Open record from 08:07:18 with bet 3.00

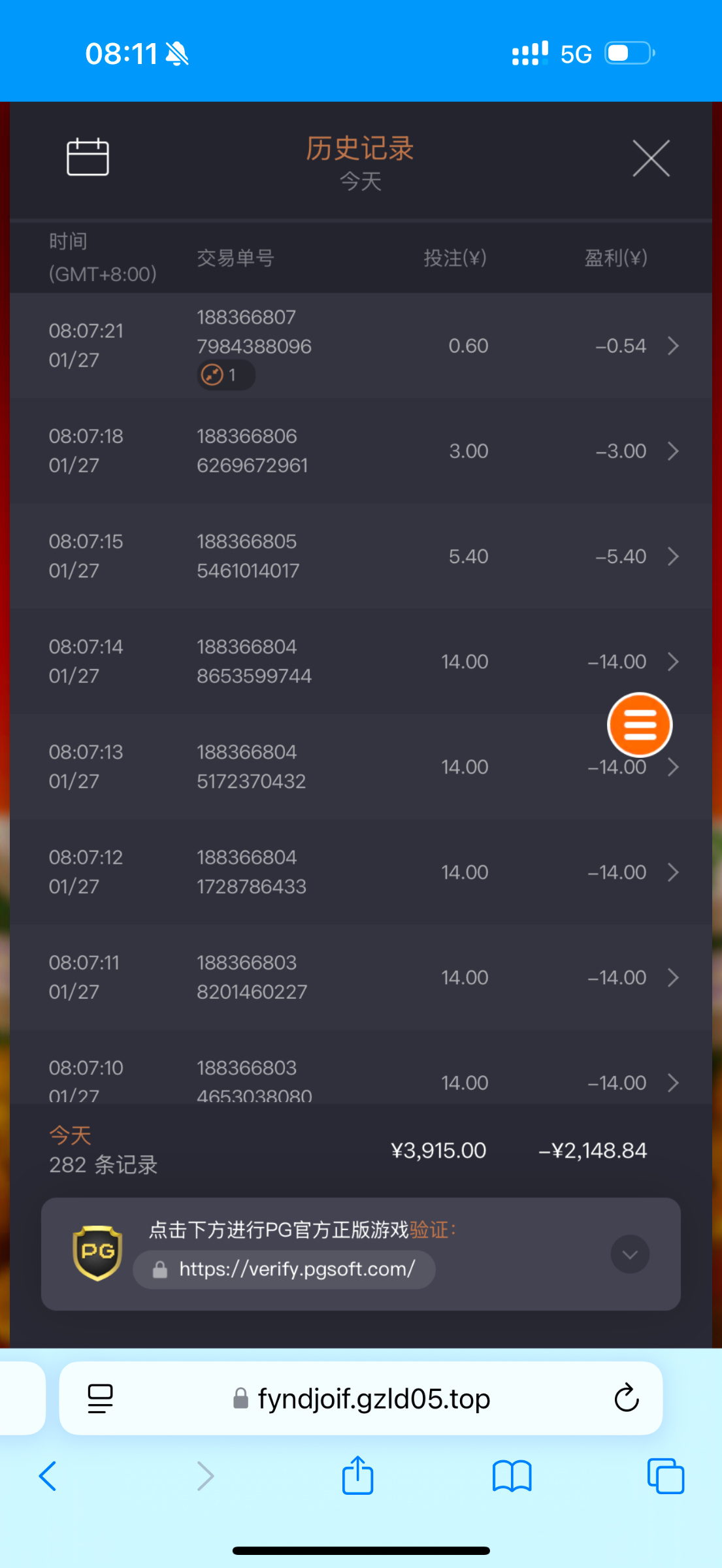(x=361, y=451)
